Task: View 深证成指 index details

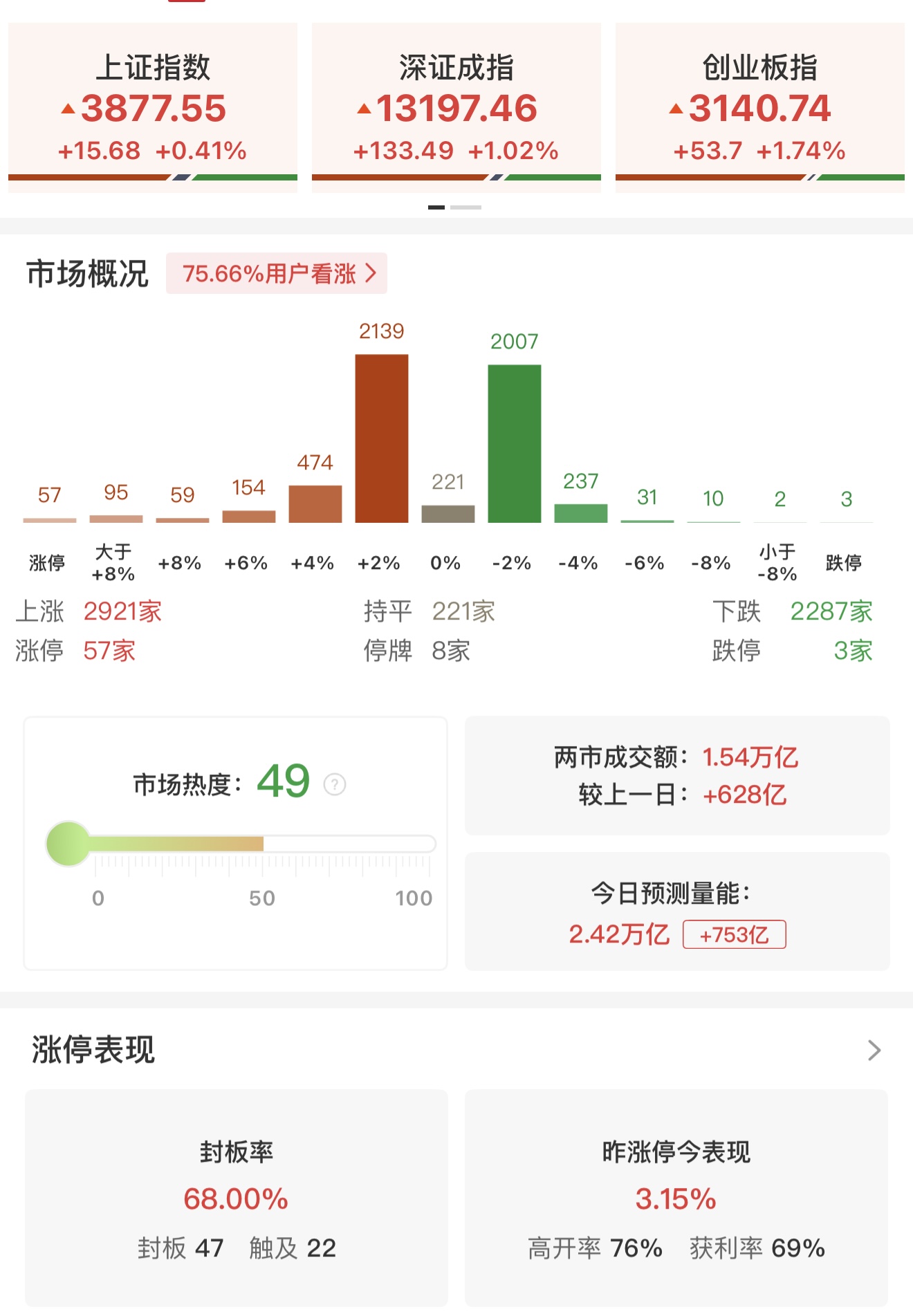Action: 456,107
